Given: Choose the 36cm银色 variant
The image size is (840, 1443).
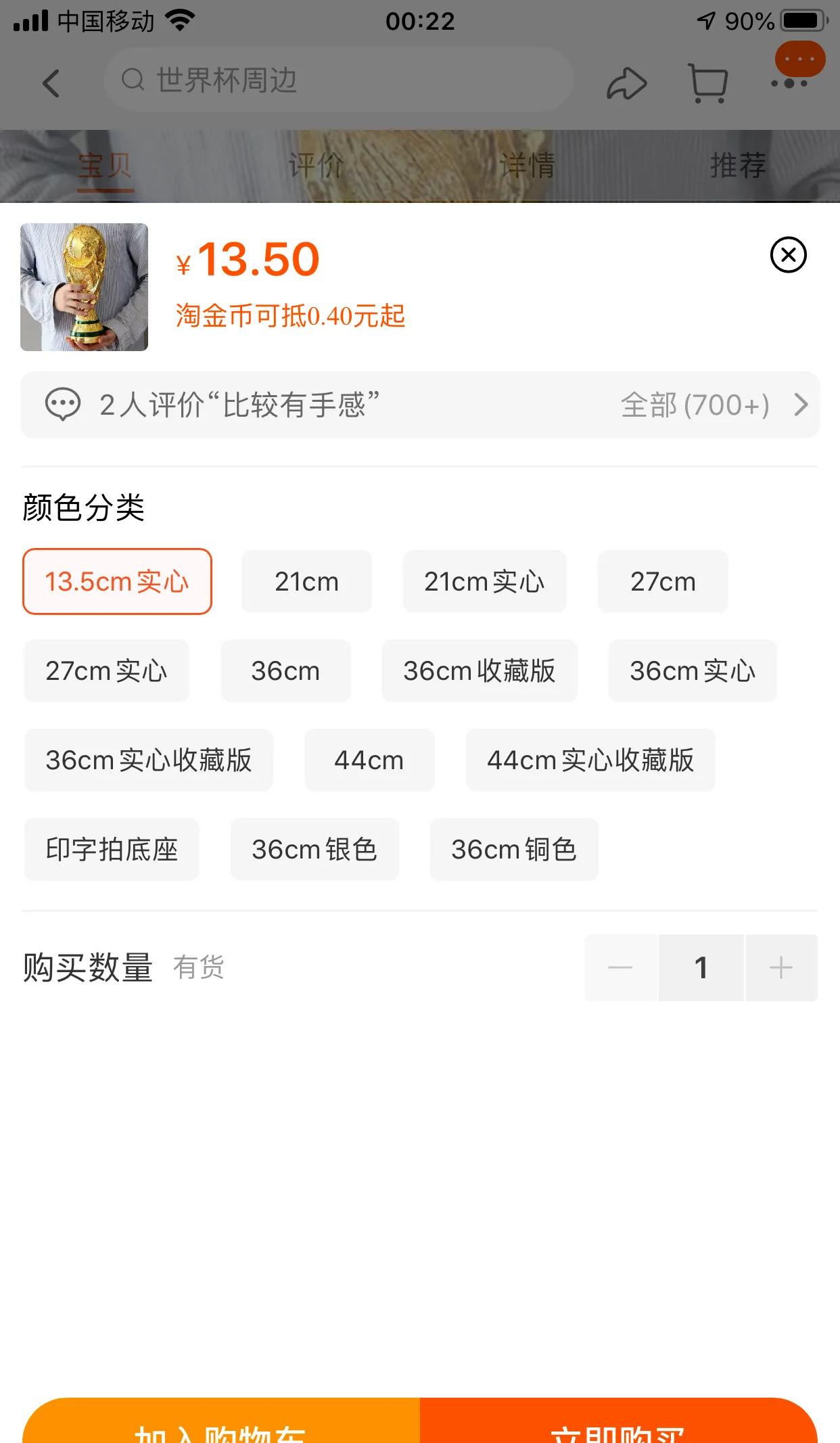Looking at the screenshot, I should 314,850.
